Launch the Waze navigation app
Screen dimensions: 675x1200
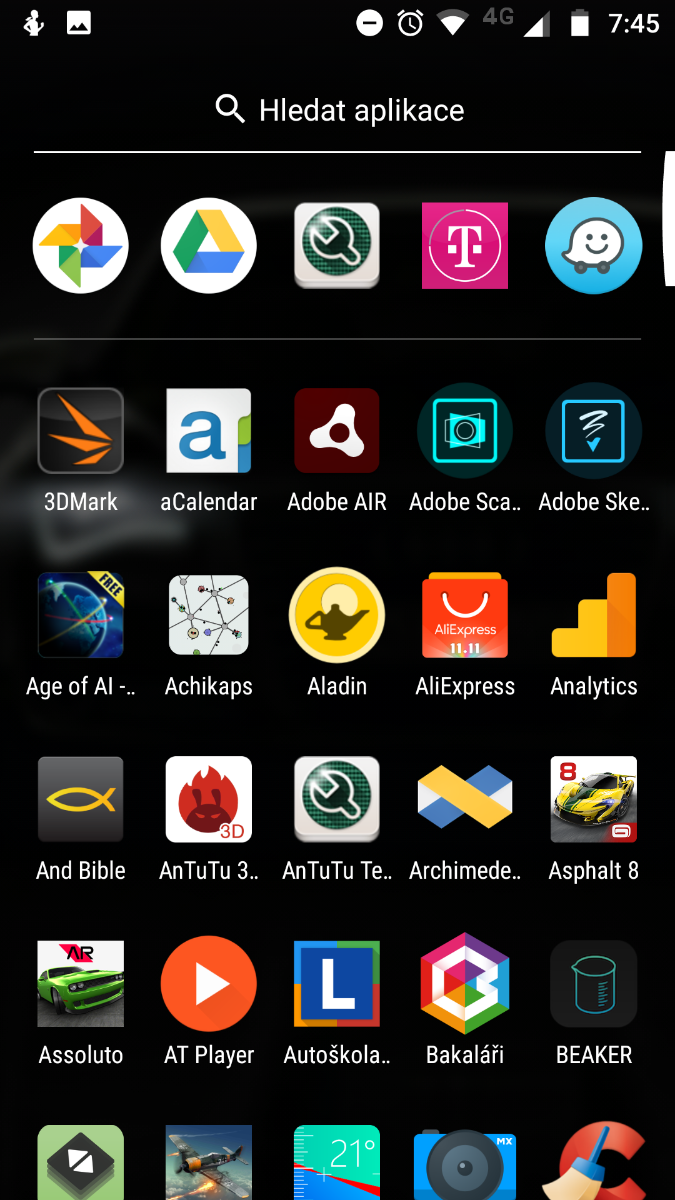tap(593, 245)
